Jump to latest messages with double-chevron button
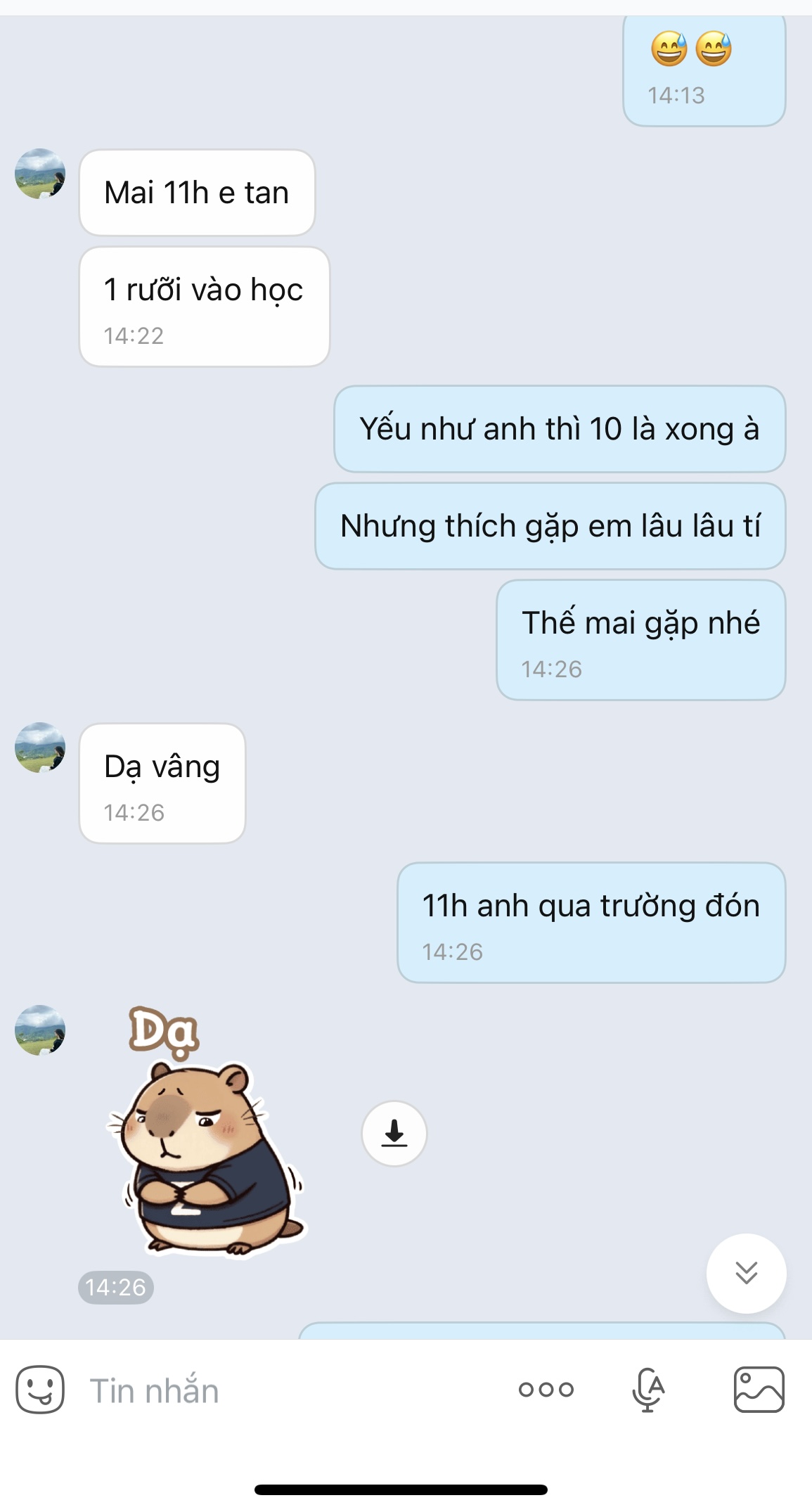 pyautogui.click(x=746, y=1273)
